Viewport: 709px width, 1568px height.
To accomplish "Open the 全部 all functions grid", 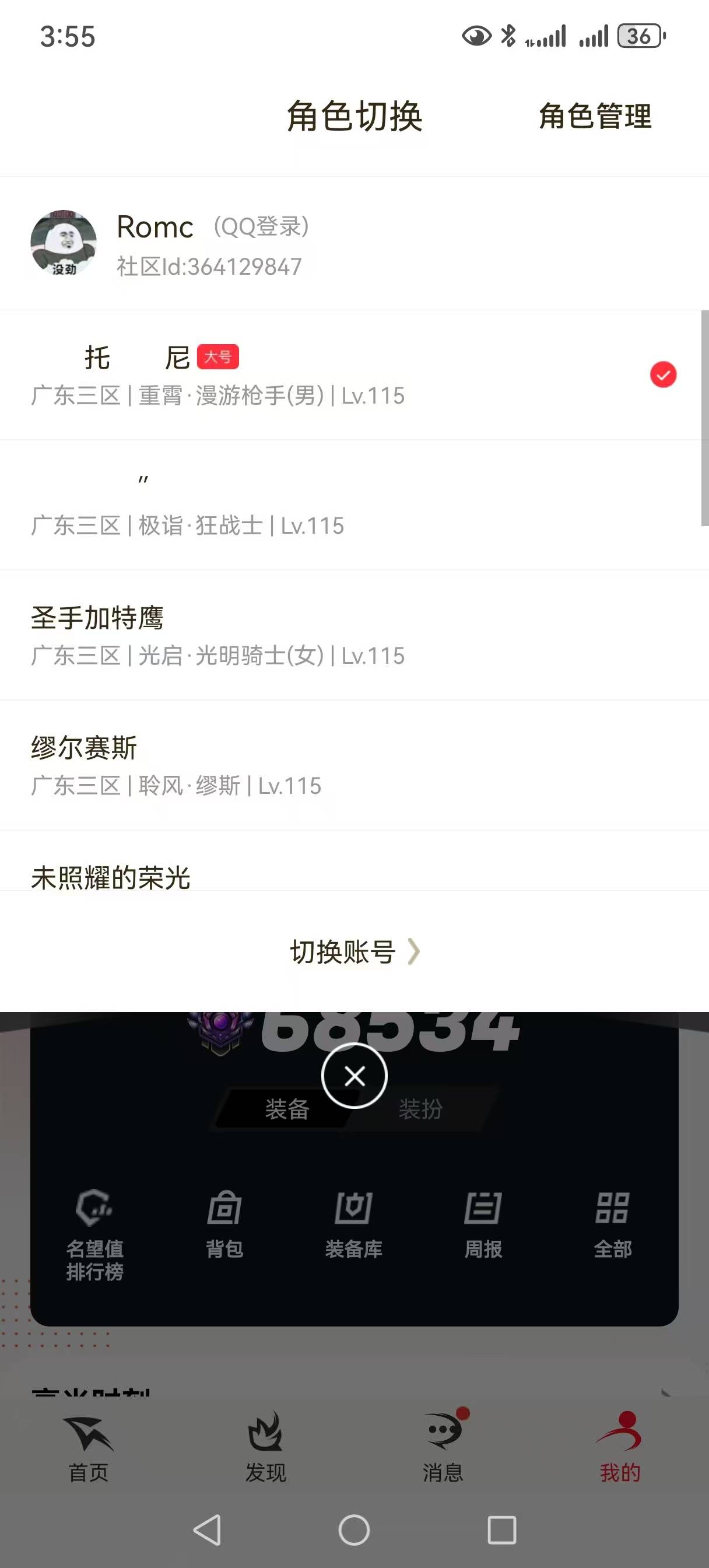I will click(x=613, y=1223).
